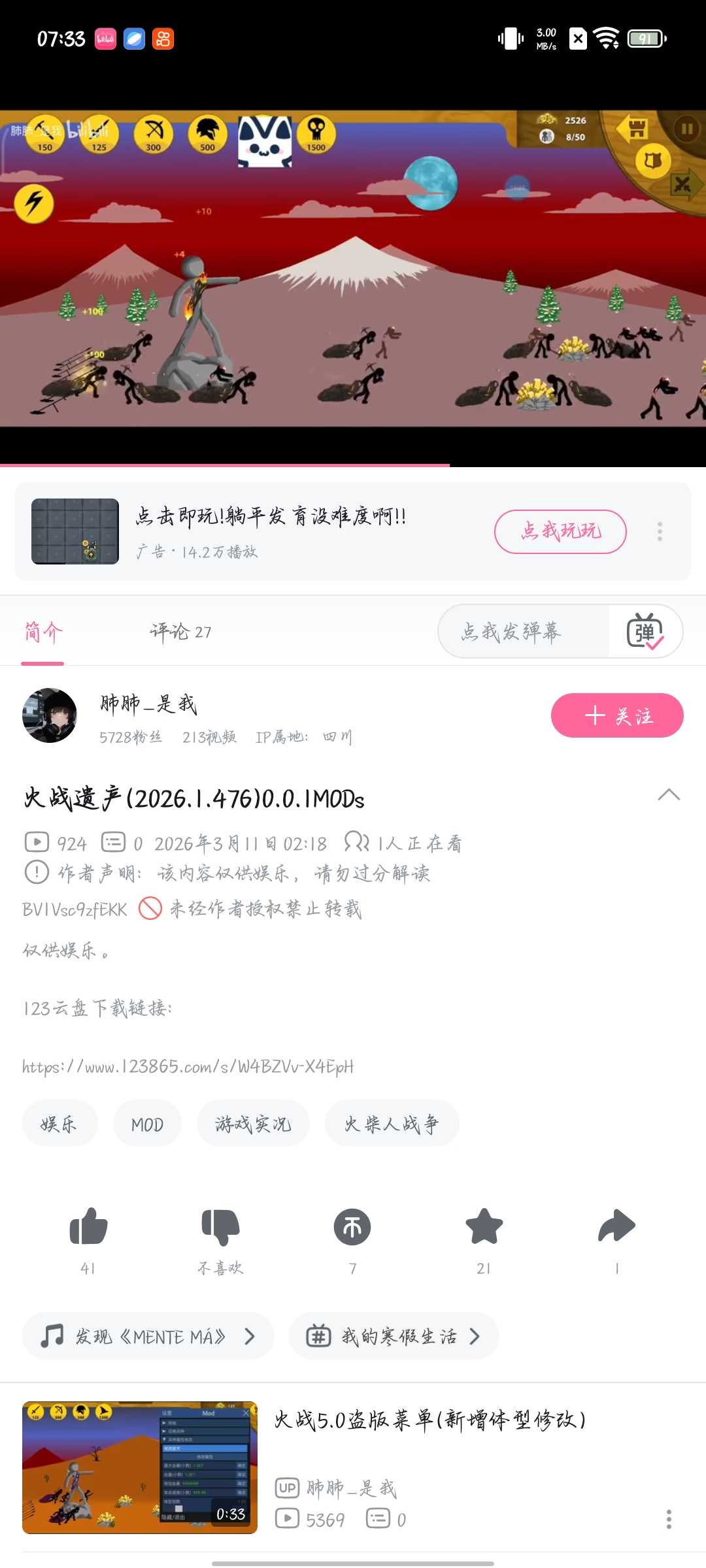The image size is (706, 1568).
Task: Open the ad overflow menu
Action: (660, 531)
